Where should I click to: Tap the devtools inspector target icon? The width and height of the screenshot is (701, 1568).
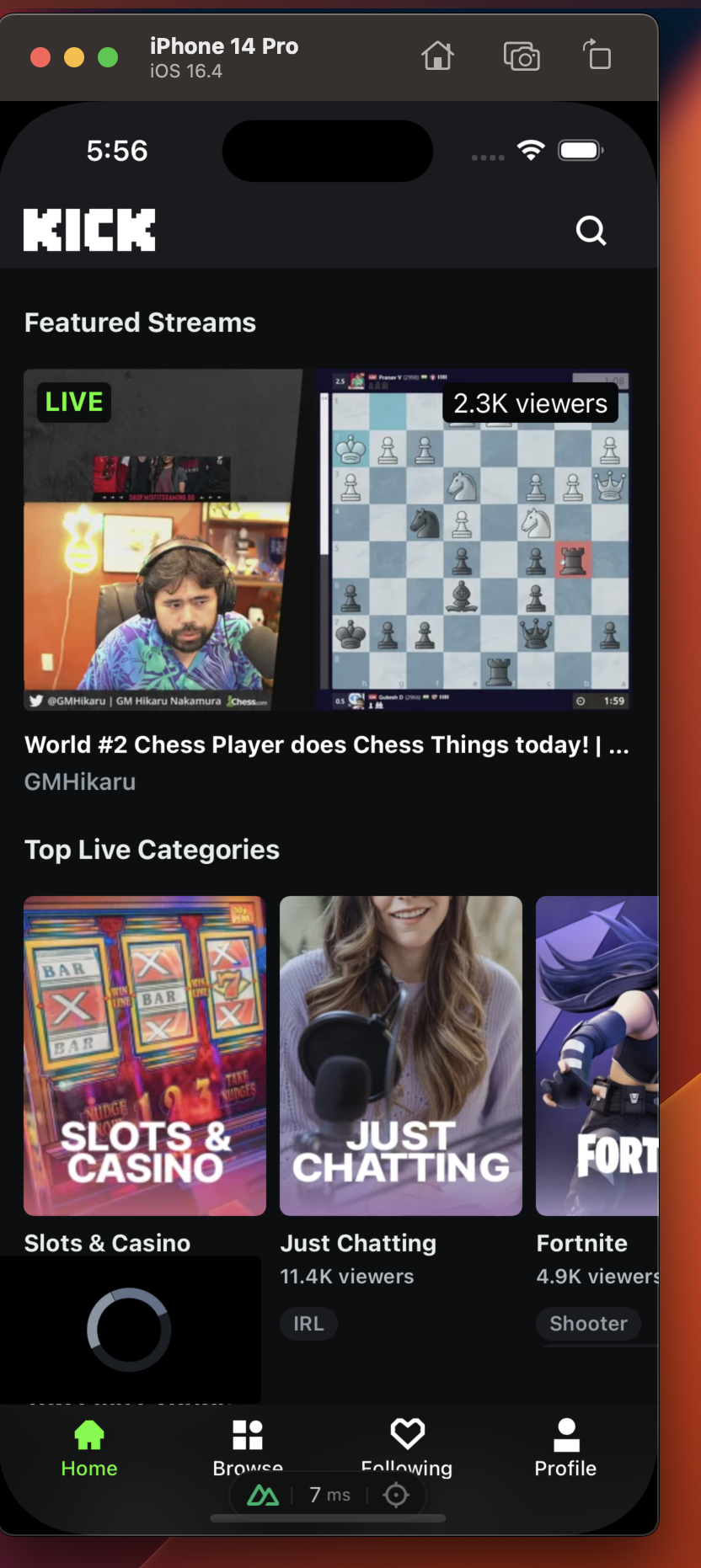point(396,1495)
